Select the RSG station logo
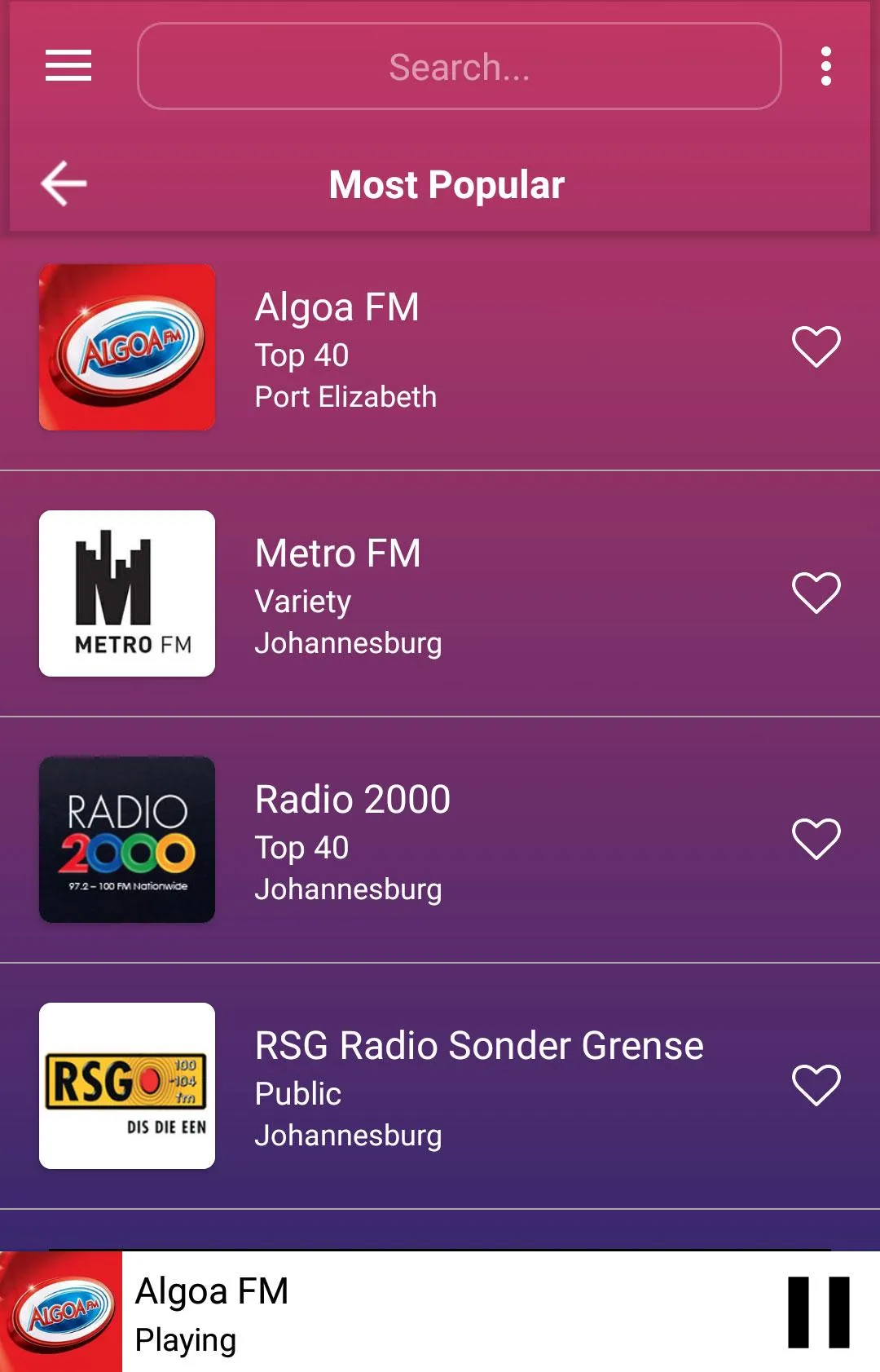The height and width of the screenshot is (1372, 880). [126, 1084]
